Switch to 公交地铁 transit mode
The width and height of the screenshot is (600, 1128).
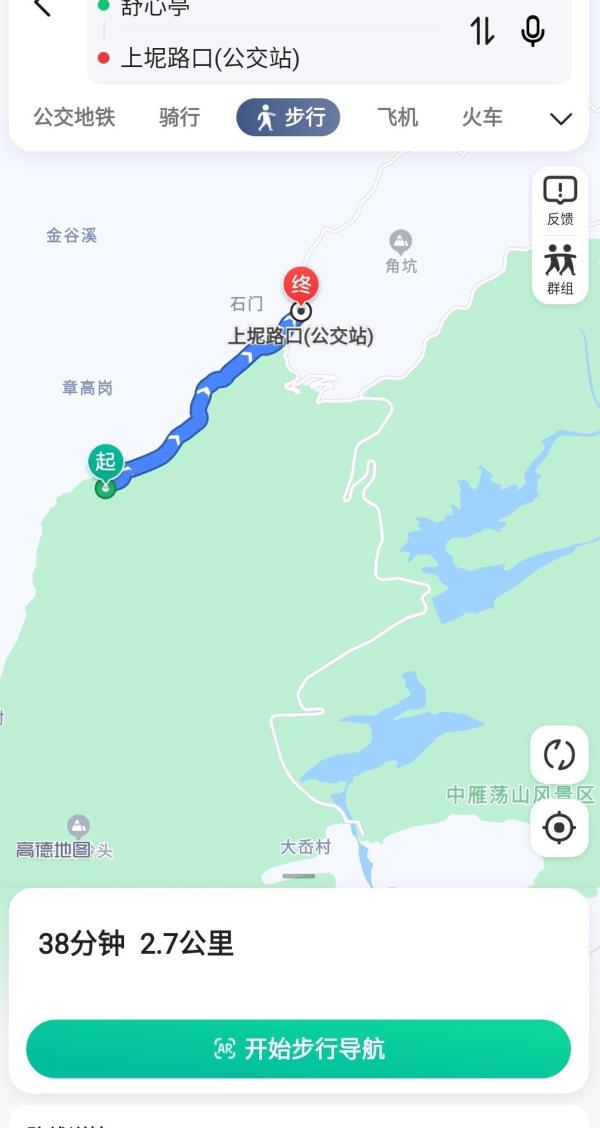point(74,117)
